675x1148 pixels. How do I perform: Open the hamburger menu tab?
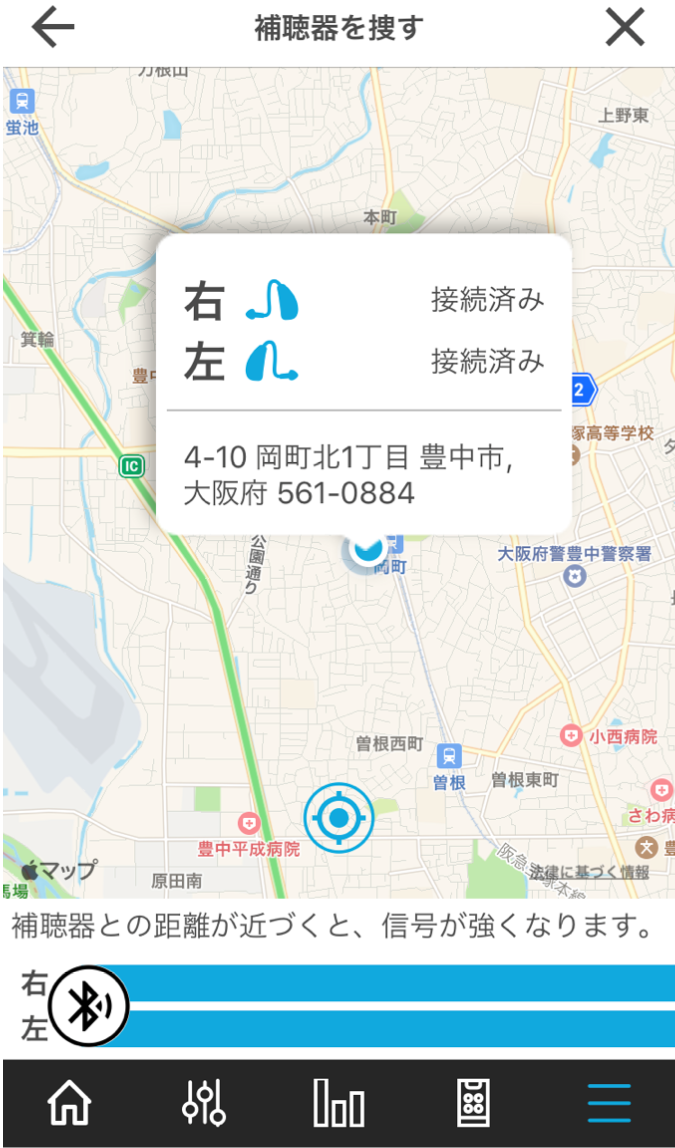(x=608, y=1103)
